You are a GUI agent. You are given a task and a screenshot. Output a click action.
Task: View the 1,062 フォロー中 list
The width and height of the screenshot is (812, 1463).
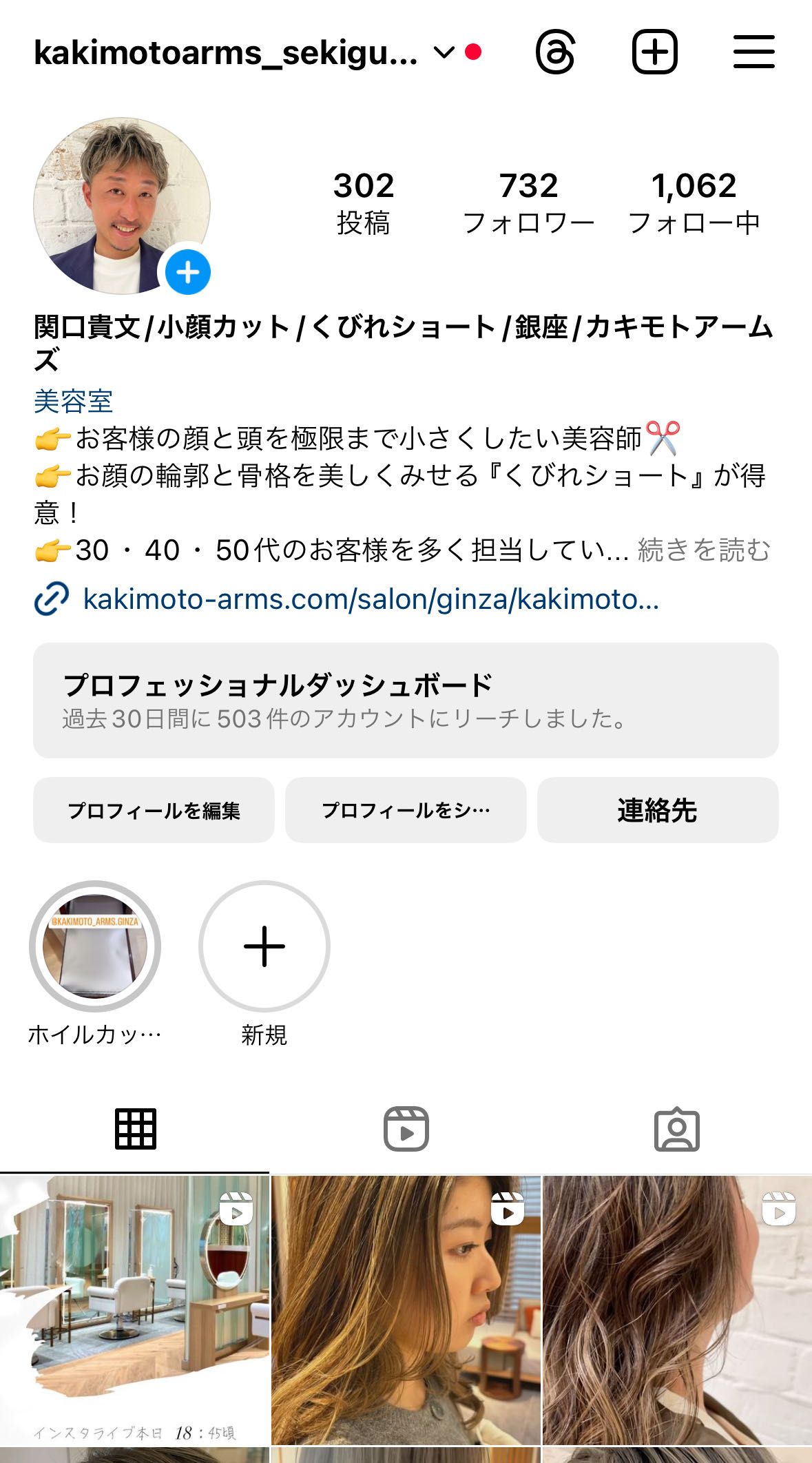point(694,203)
